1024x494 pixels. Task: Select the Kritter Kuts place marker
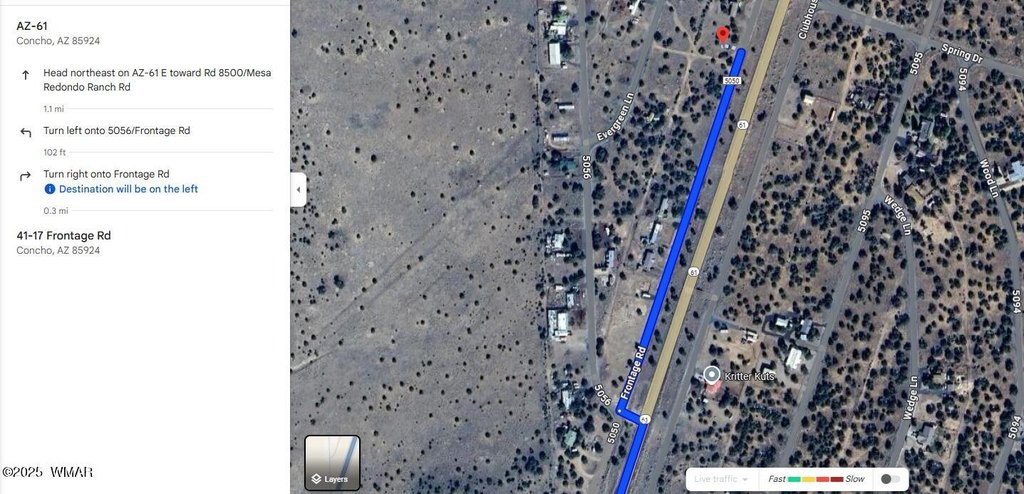712,375
